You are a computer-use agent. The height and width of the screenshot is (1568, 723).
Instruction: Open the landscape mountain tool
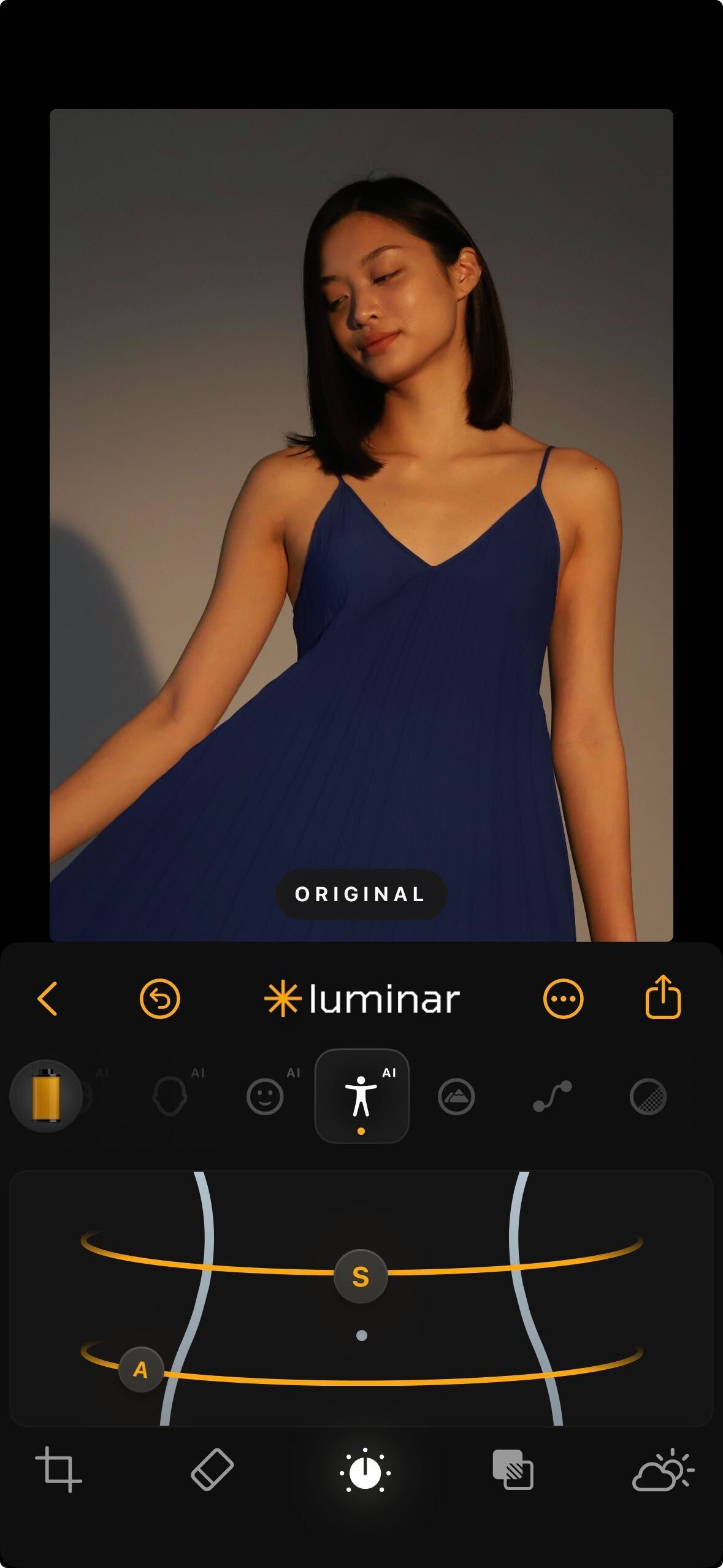tap(456, 1097)
